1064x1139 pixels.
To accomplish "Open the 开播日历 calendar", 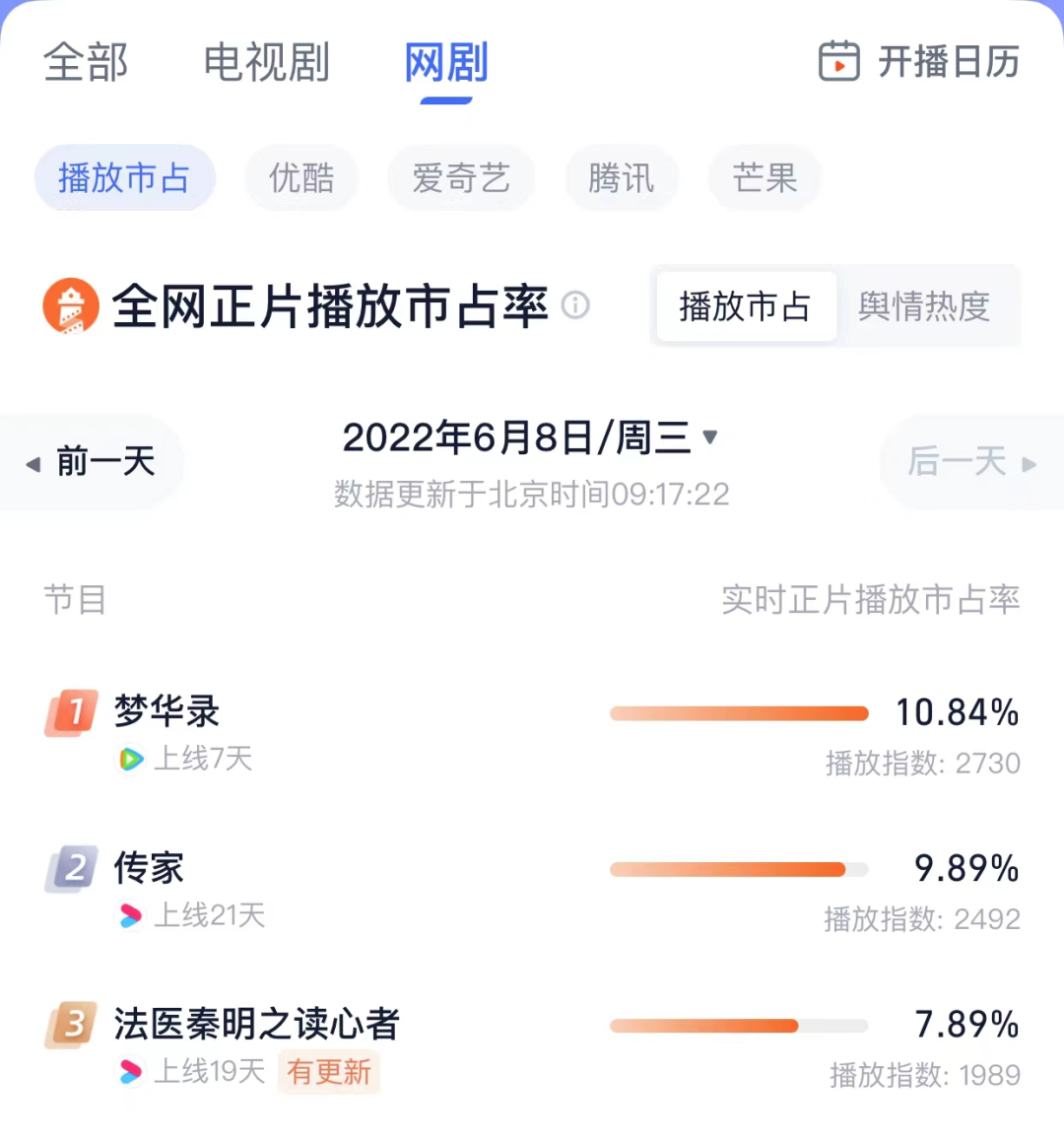I will pyautogui.click(x=918, y=61).
